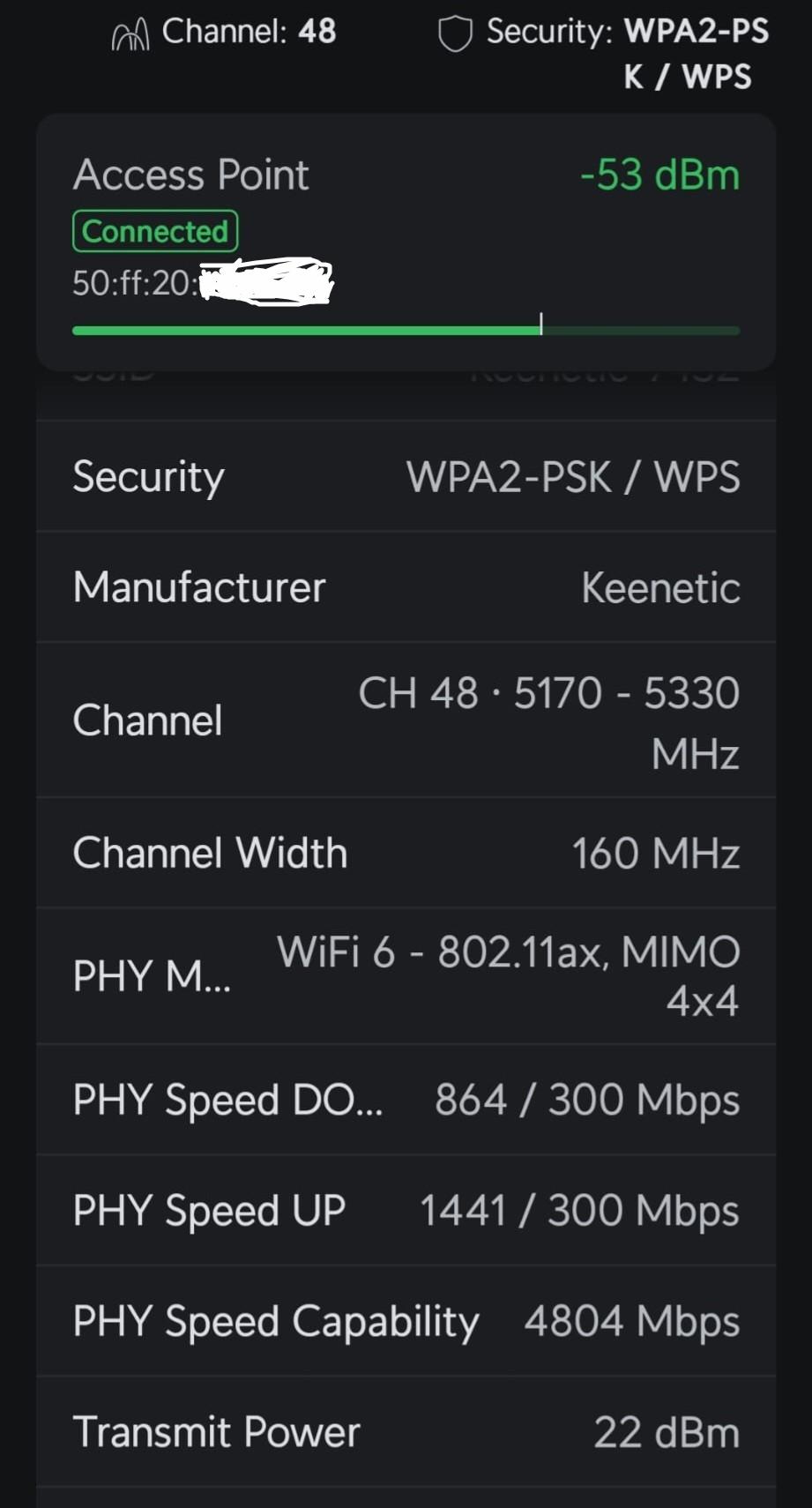Tap the Access Point connected card

(406, 242)
